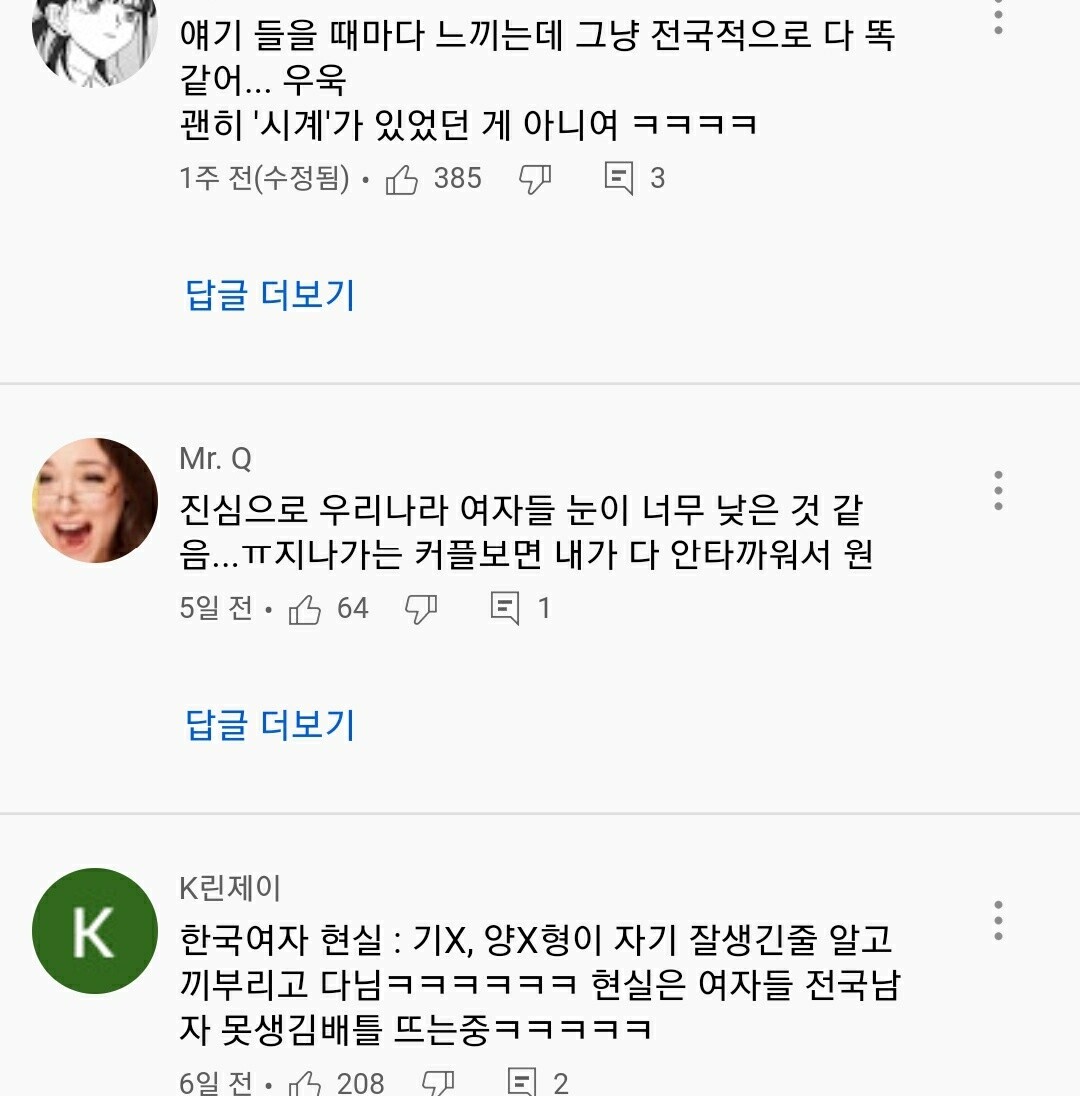This screenshot has height=1096, width=1080.
Task: Dislike the comment edited 1주 전
Action: (x=535, y=179)
